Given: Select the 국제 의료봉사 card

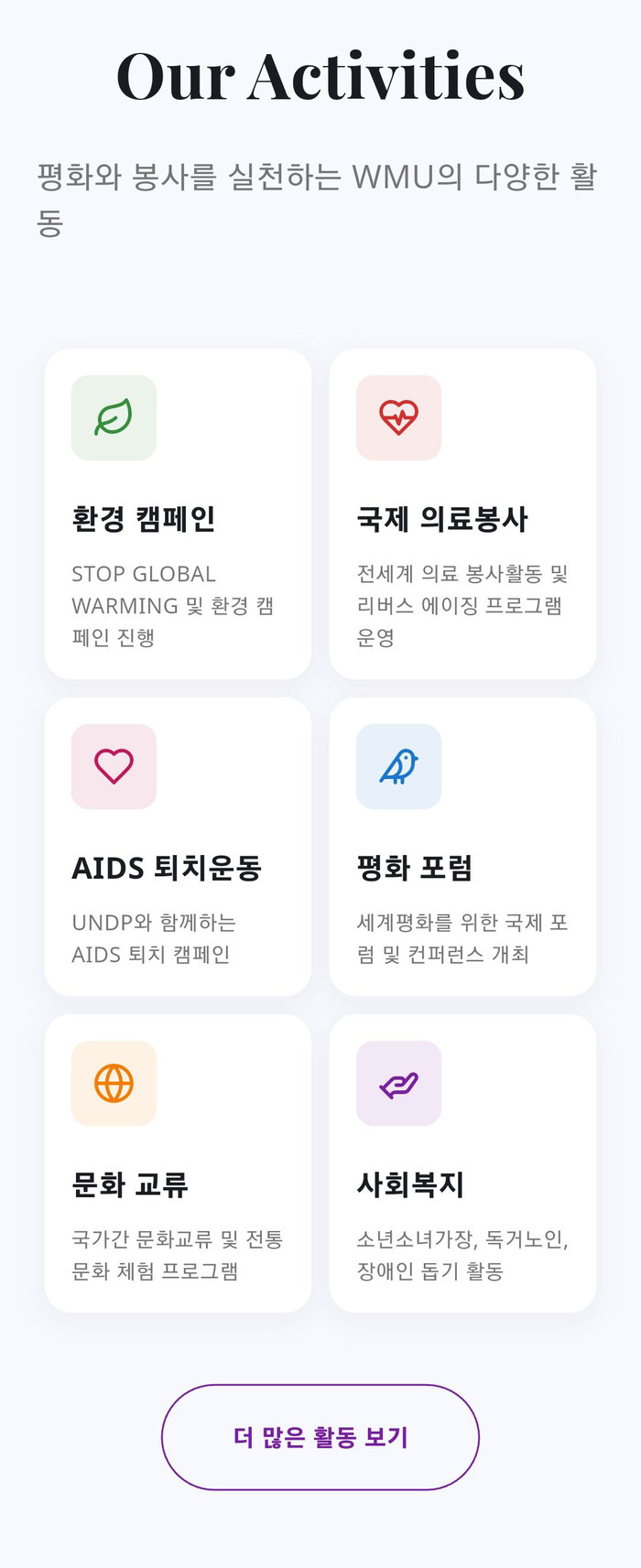Looking at the screenshot, I should (x=462, y=514).
